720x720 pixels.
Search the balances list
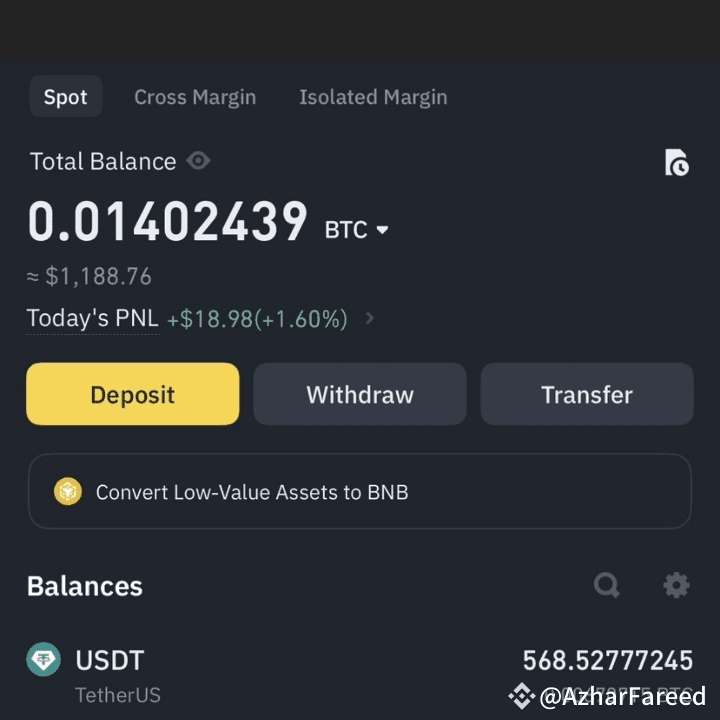pos(606,585)
